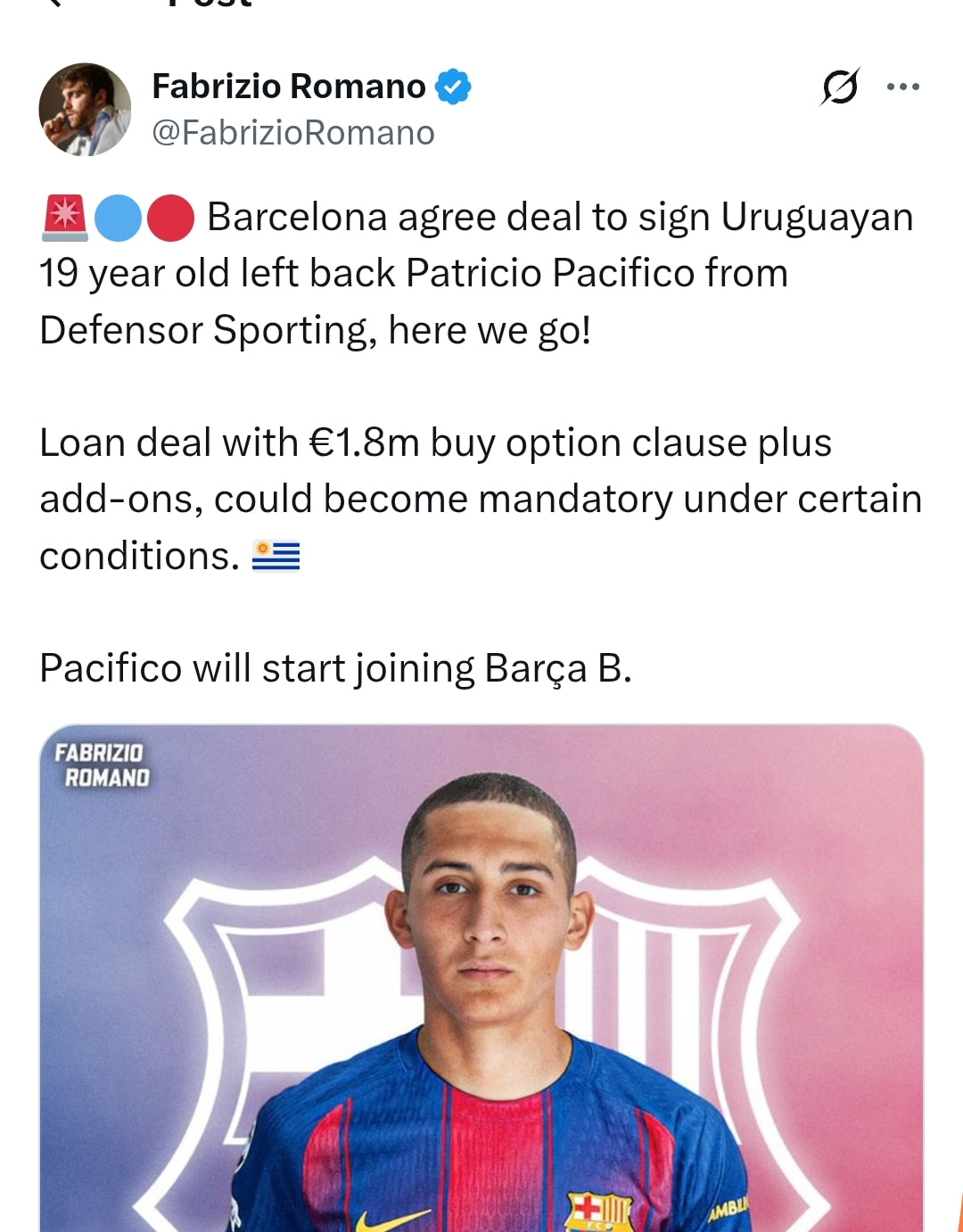
Task: Open Fabrizio Romano's profile picture
Action: click(x=85, y=110)
